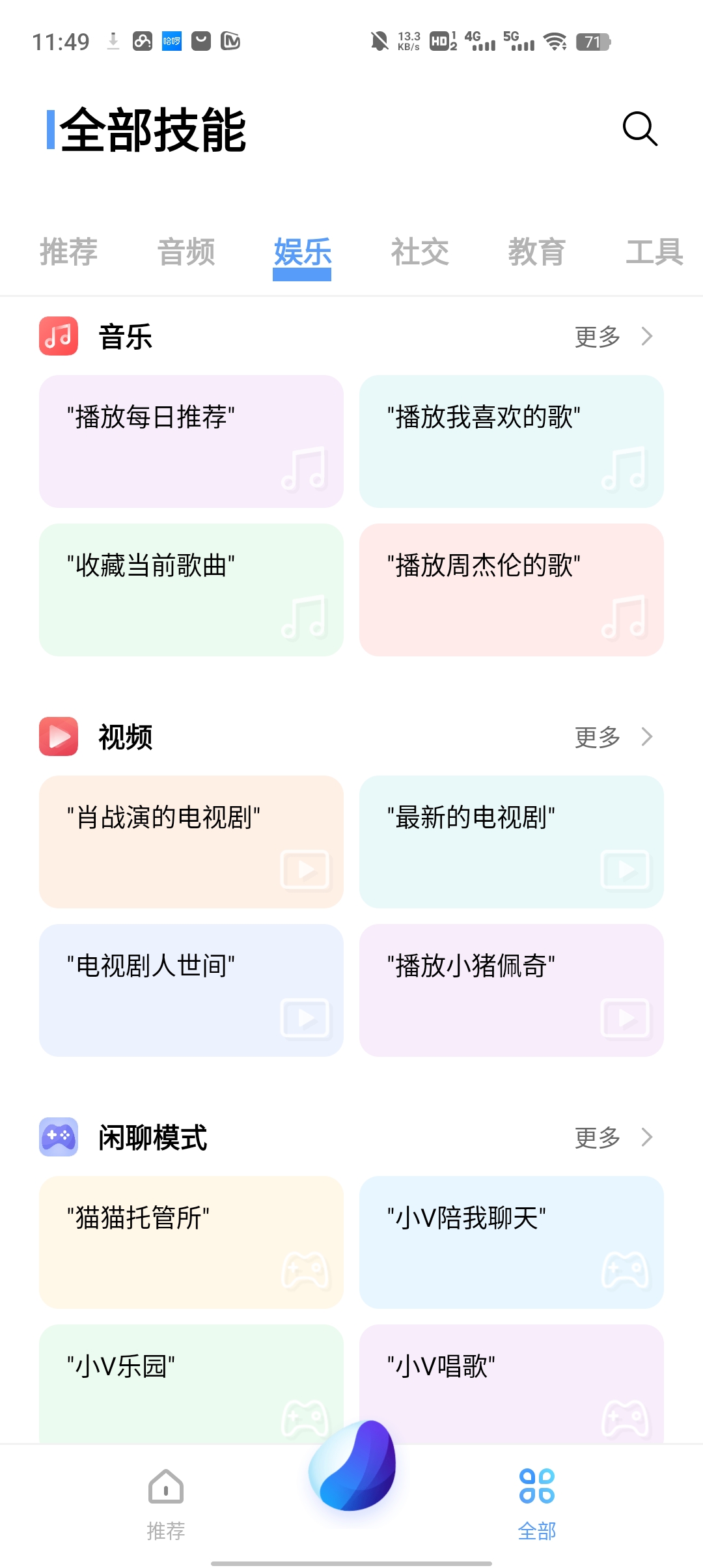Viewport: 703px width, 1568px height.
Task: Expand the 视频 section with its arrow
Action: [x=646, y=736]
